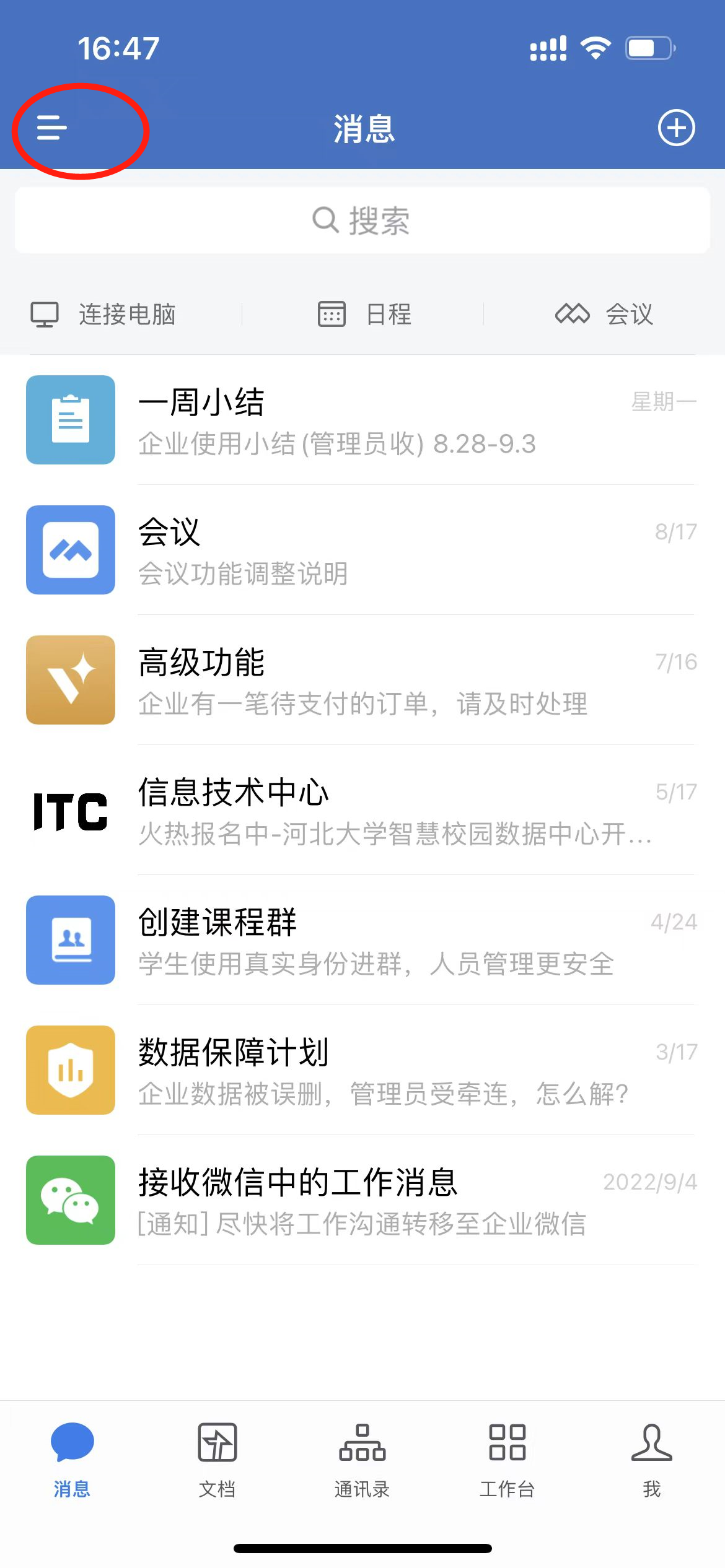Open the 日程 schedule shortcut
Screen dimensions: 725x1568
(364, 315)
